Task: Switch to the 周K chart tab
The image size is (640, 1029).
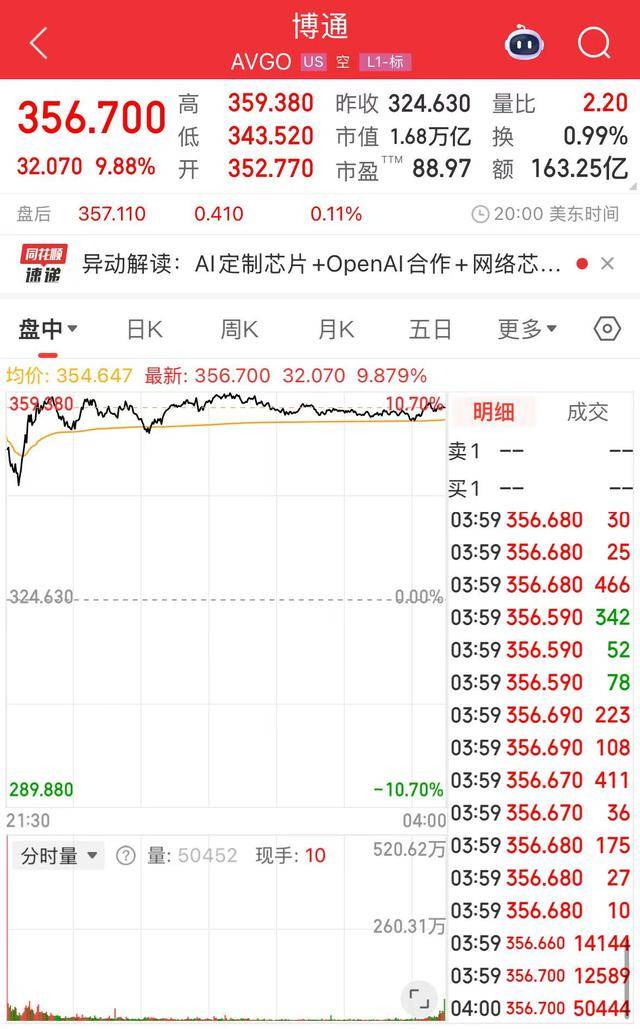Action: click(239, 329)
